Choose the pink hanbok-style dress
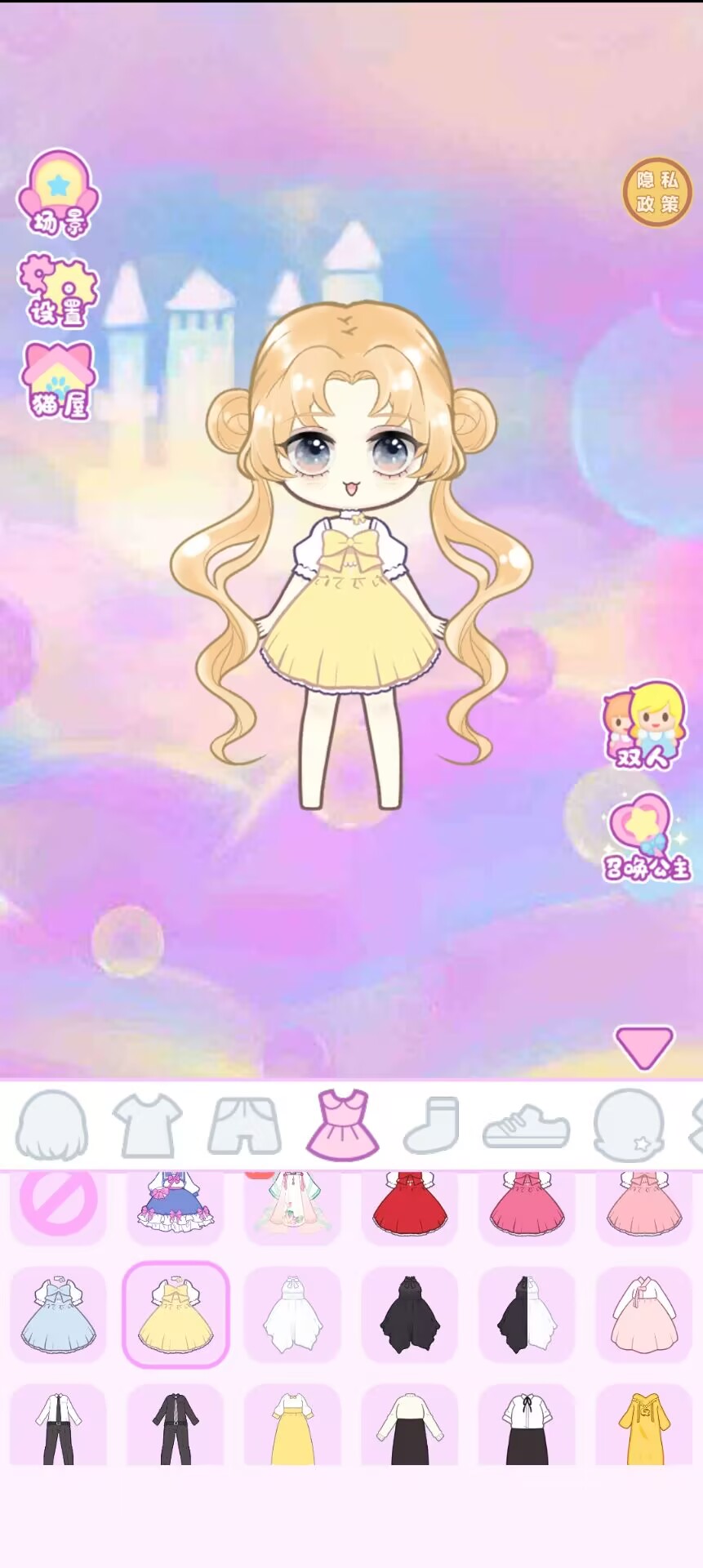703x1568 pixels. [644, 1314]
